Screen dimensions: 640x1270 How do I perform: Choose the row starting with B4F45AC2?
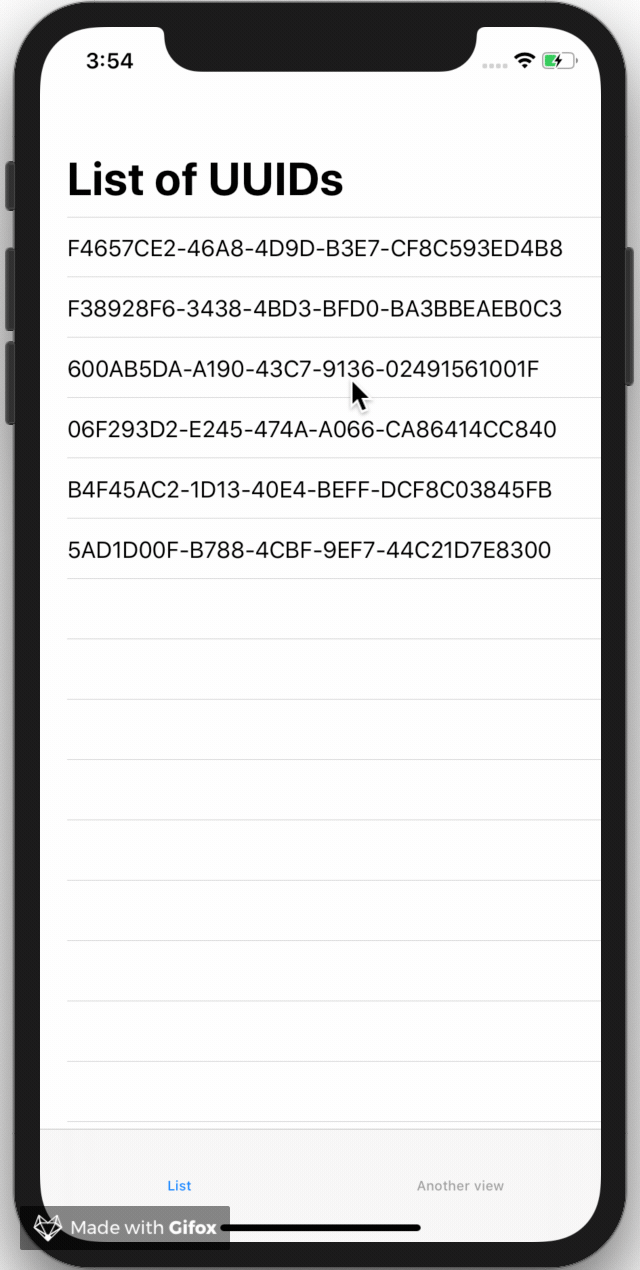320,489
